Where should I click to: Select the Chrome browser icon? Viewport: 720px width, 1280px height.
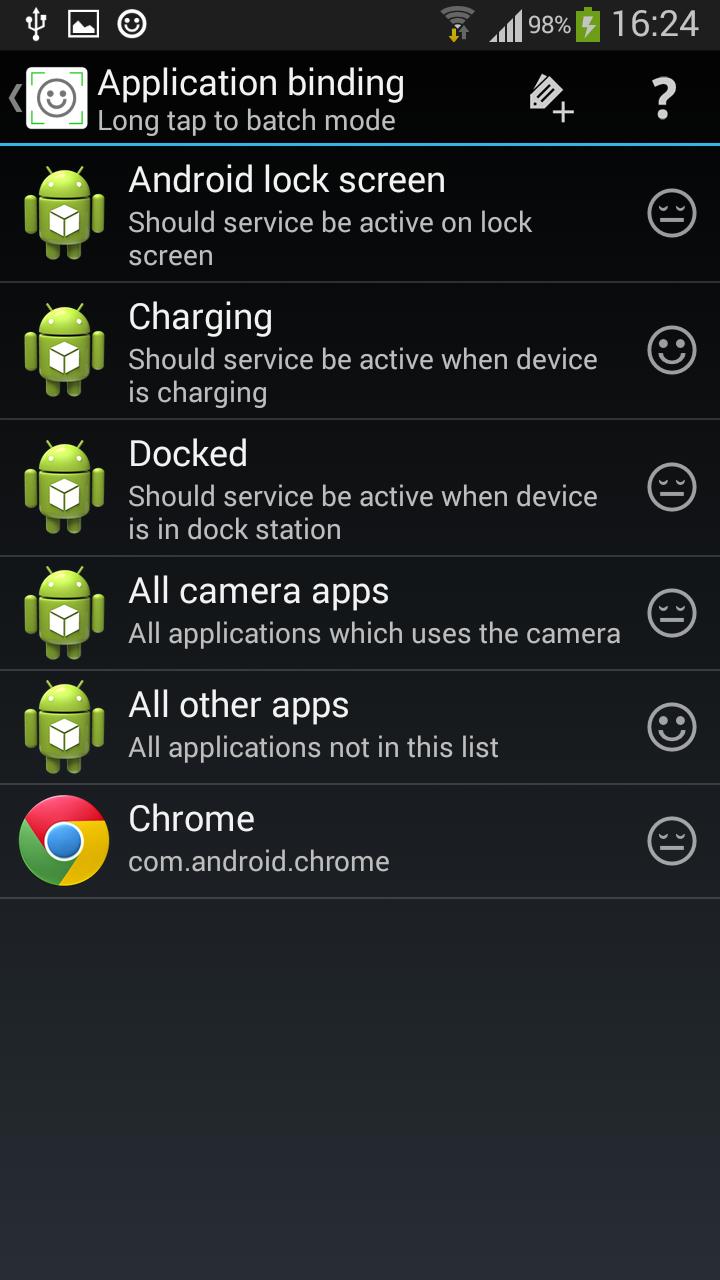(63, 840)
